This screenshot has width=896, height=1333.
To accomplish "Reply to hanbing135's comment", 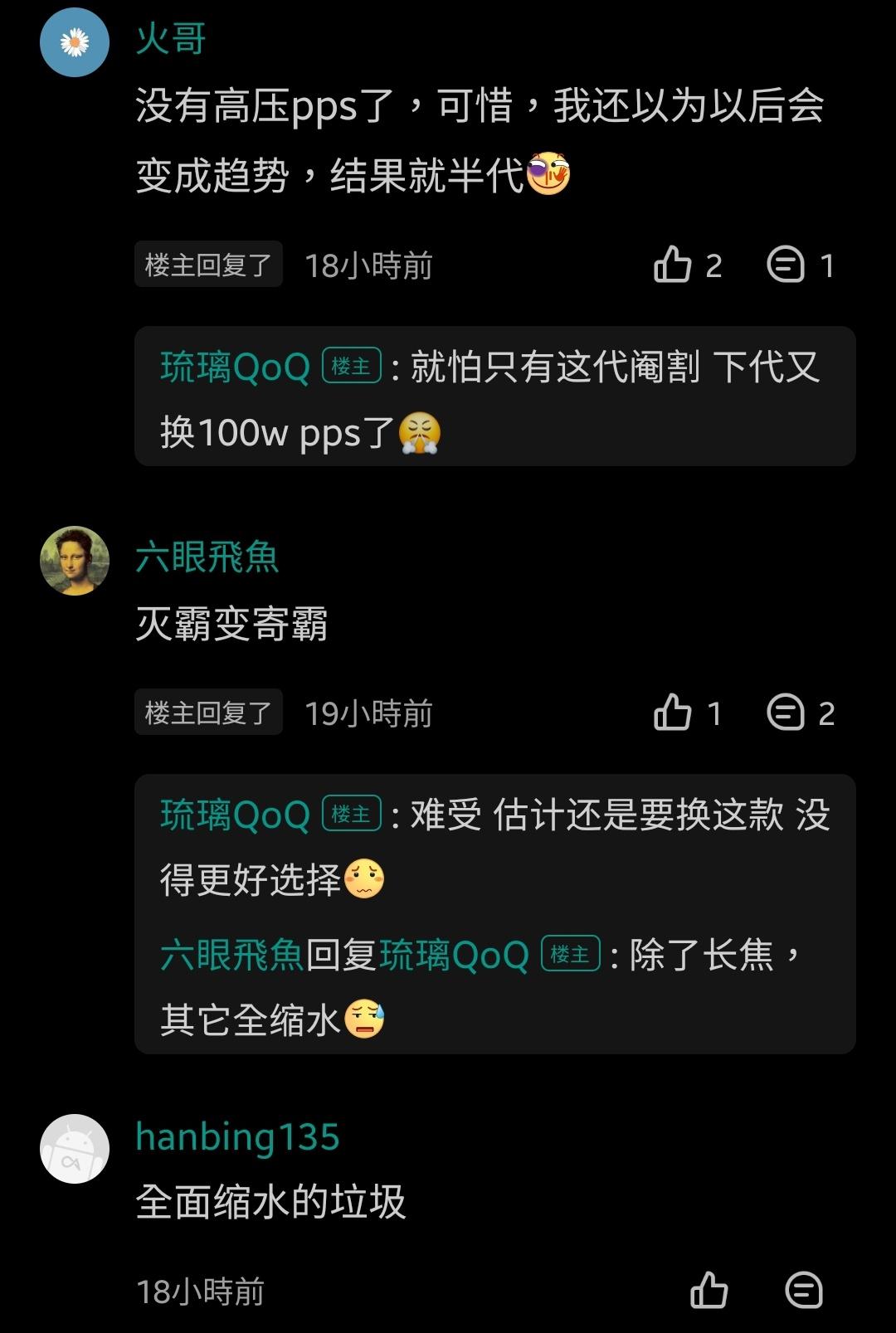I will pos(803,1290).
